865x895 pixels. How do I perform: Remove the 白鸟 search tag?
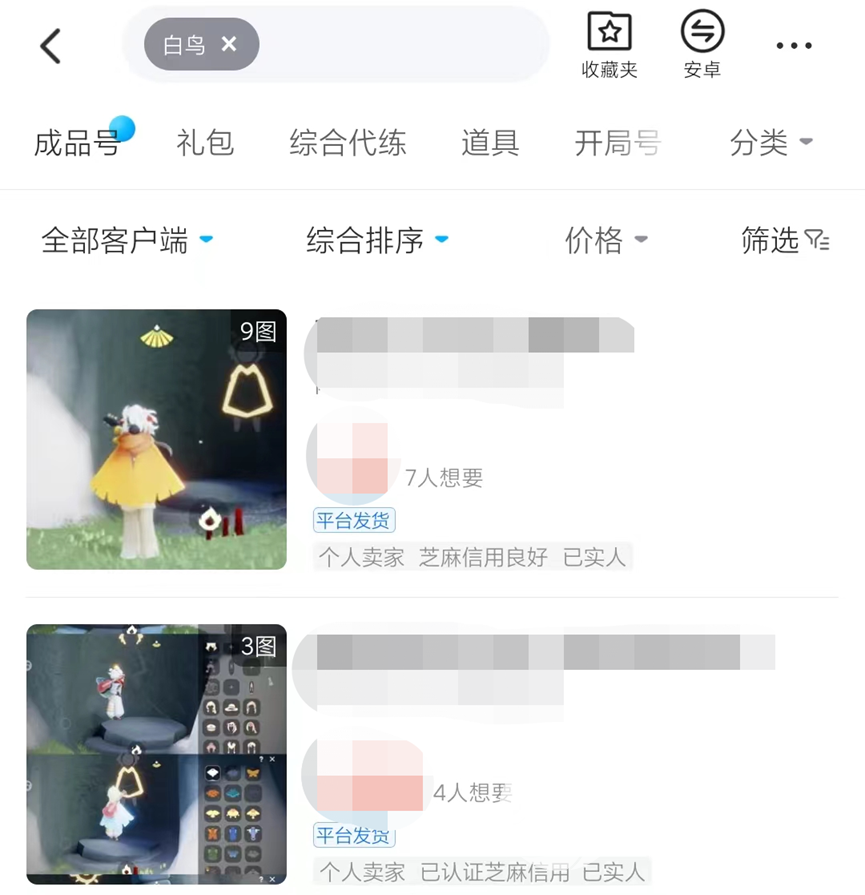(x=229, y=44)
